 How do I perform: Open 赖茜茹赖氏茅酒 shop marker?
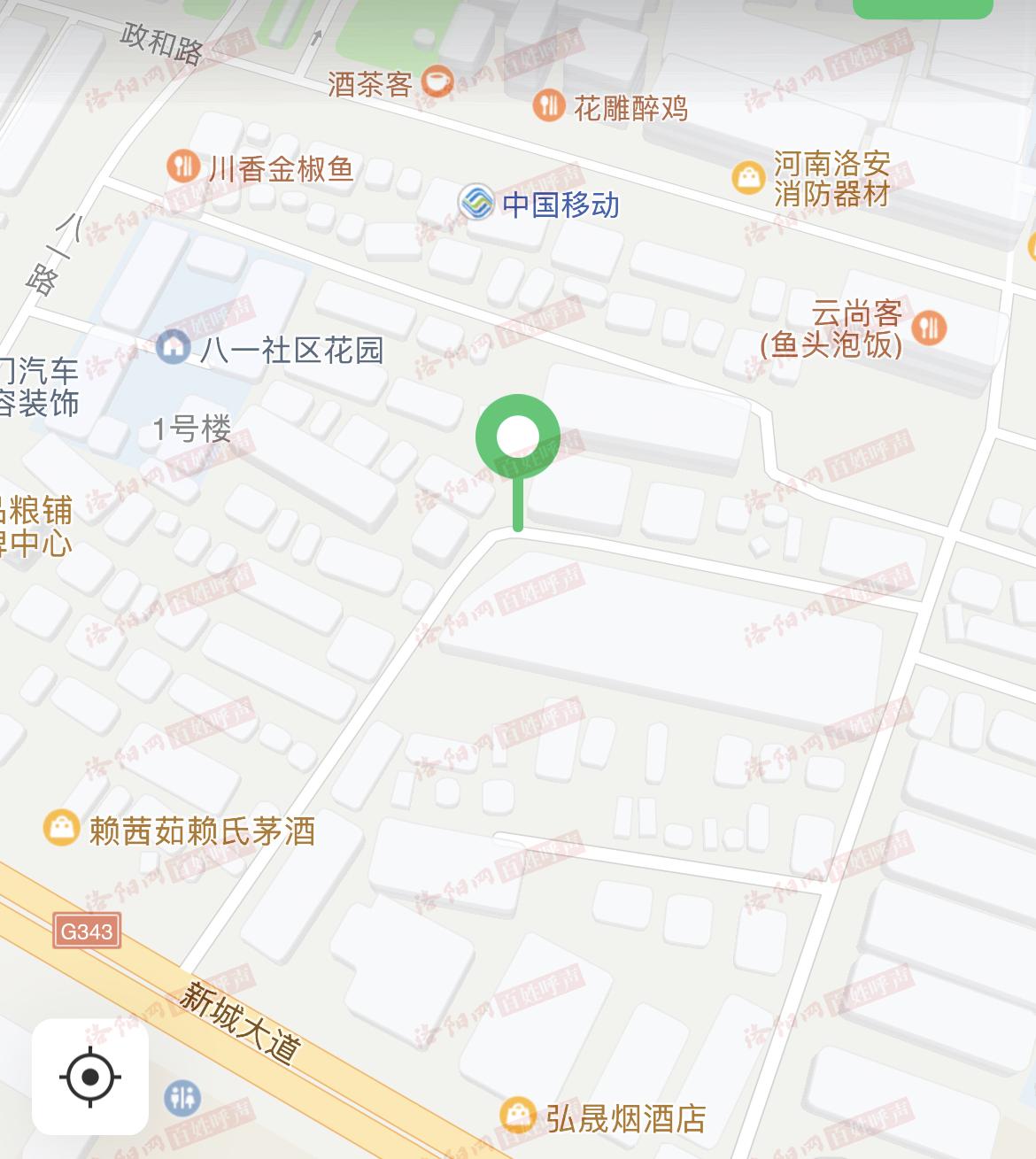pyautogui.click(x=62, y=830)
